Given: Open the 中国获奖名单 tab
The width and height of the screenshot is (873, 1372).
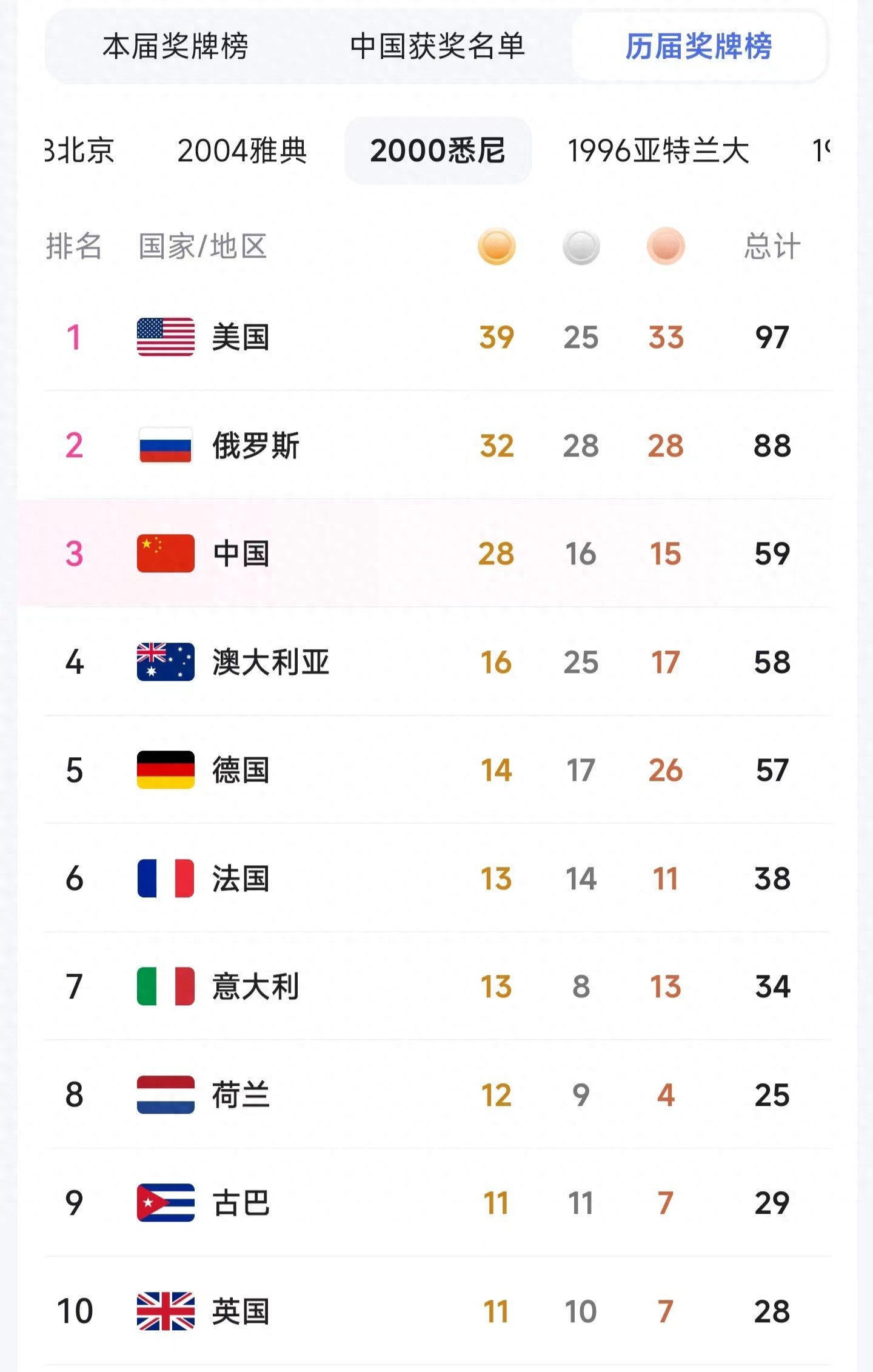Looking at the screenshot, I should 437,47.
